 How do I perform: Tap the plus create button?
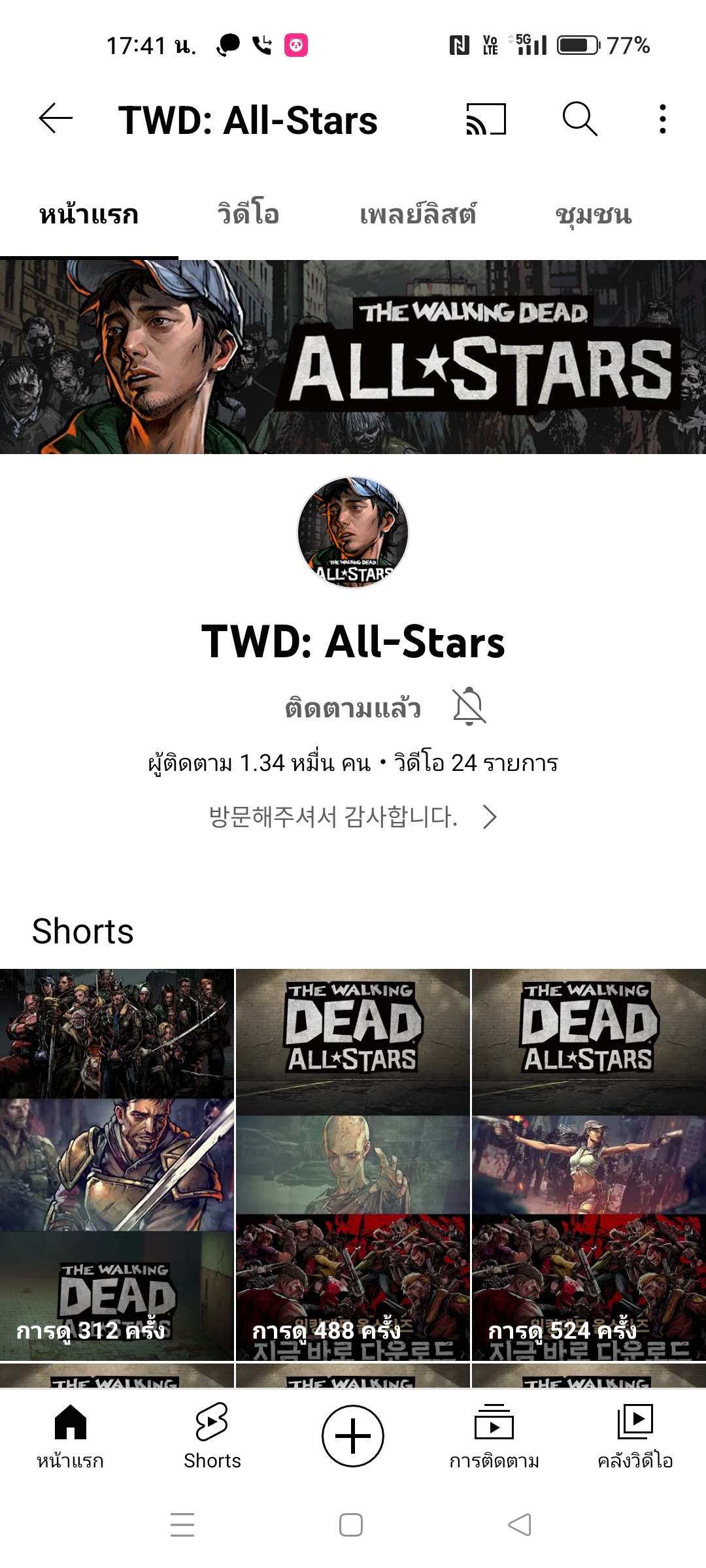[353, 1436]
